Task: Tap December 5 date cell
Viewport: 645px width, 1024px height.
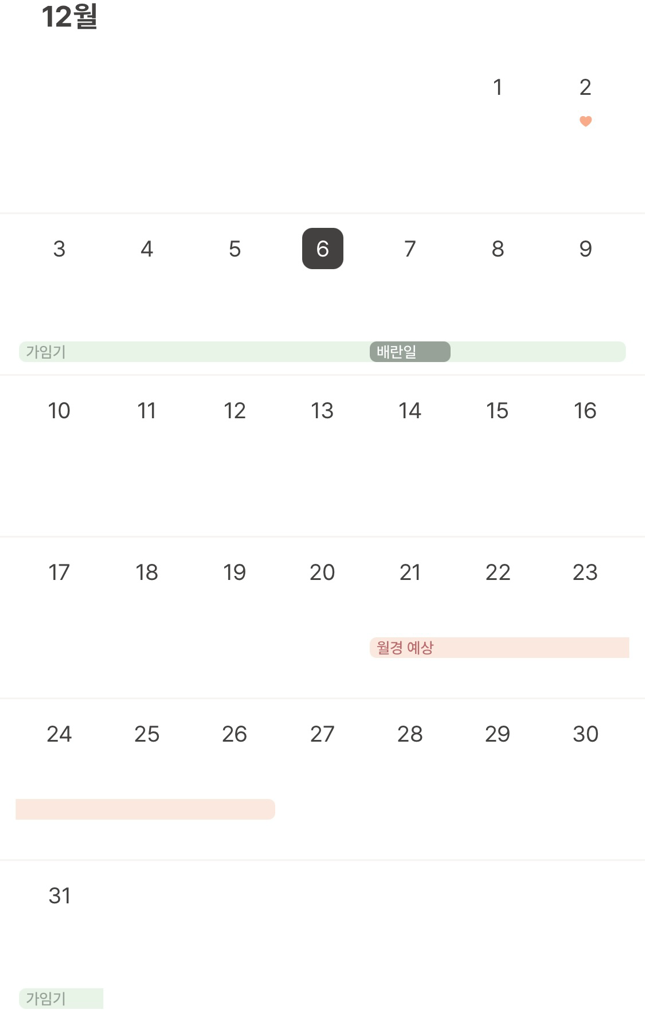Action: [x=234, y=249]
